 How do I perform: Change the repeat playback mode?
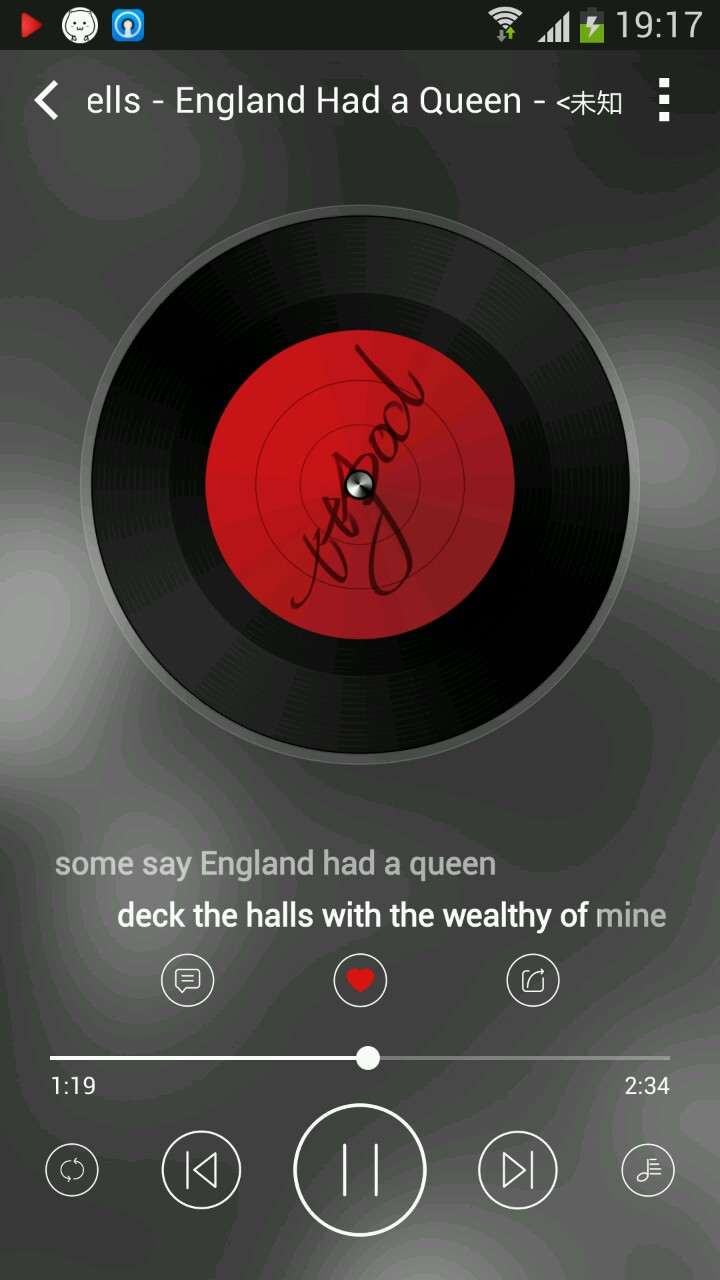pyautogui.click(x=72, y=1169)
